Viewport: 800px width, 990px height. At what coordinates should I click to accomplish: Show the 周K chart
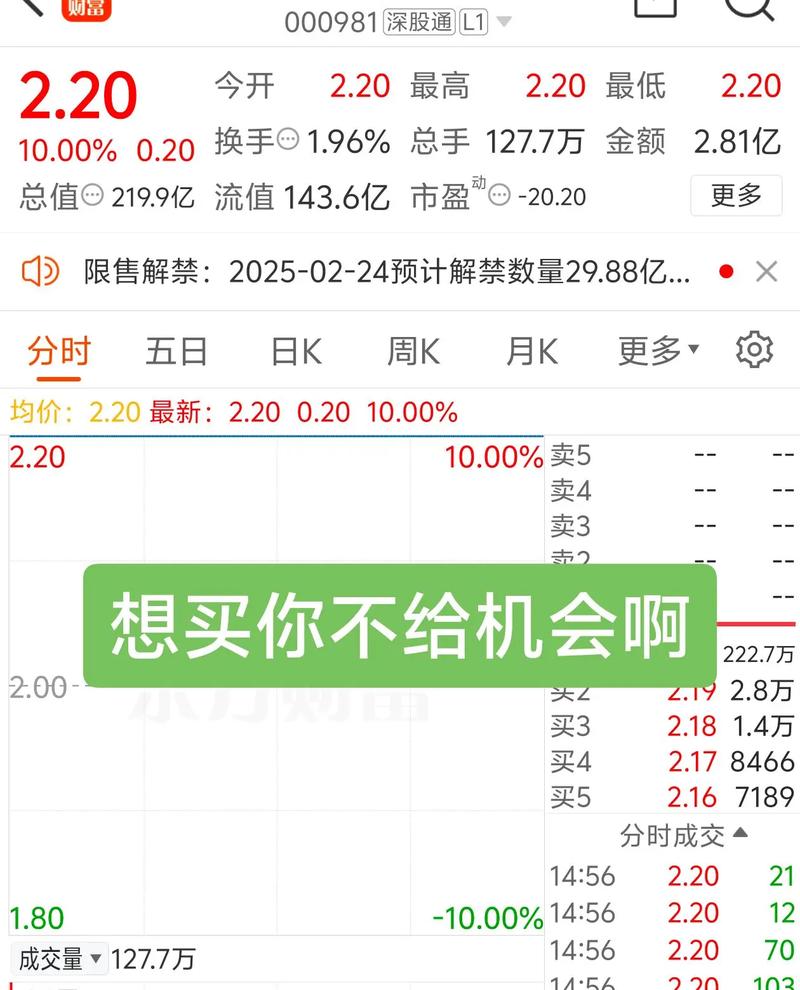coord(413,351)
